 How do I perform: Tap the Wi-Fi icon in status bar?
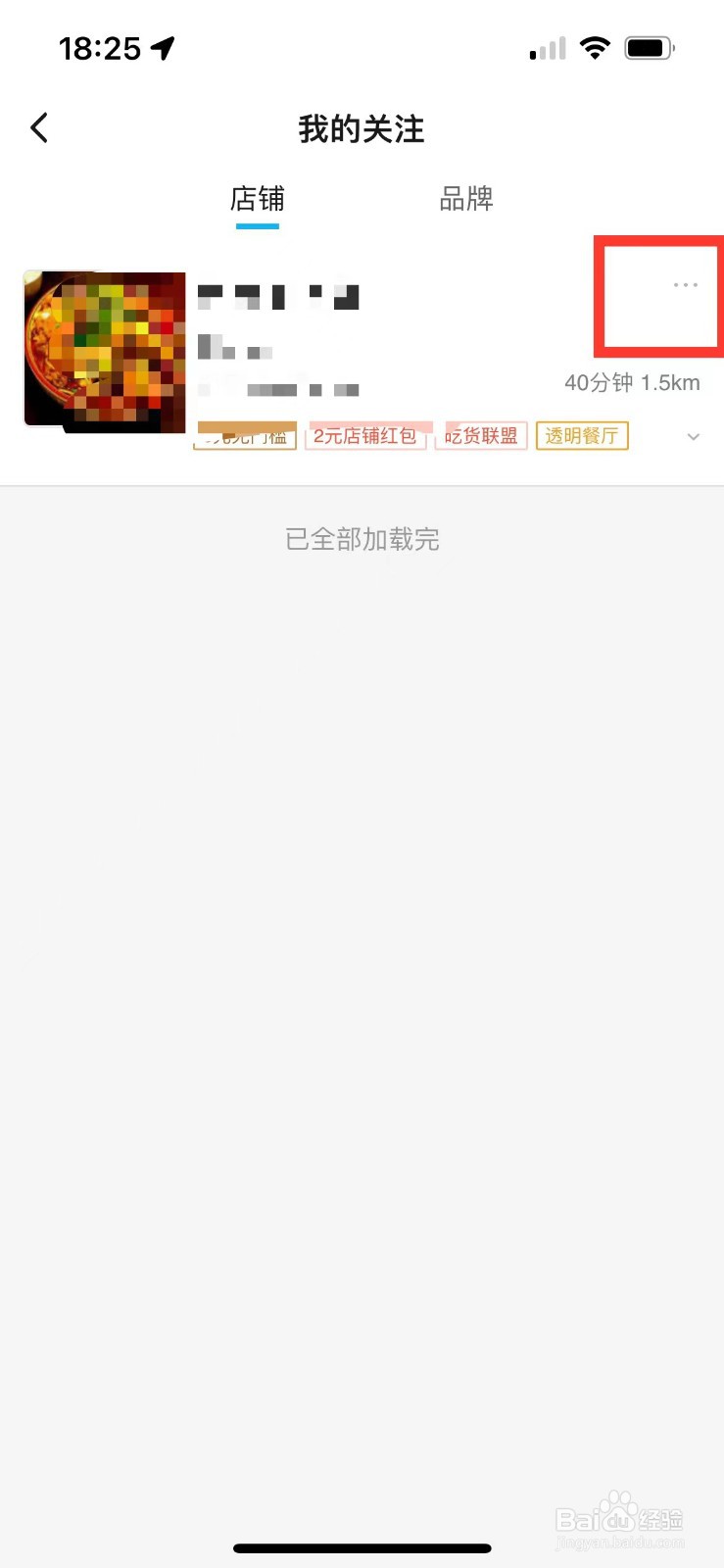(596, 47)
